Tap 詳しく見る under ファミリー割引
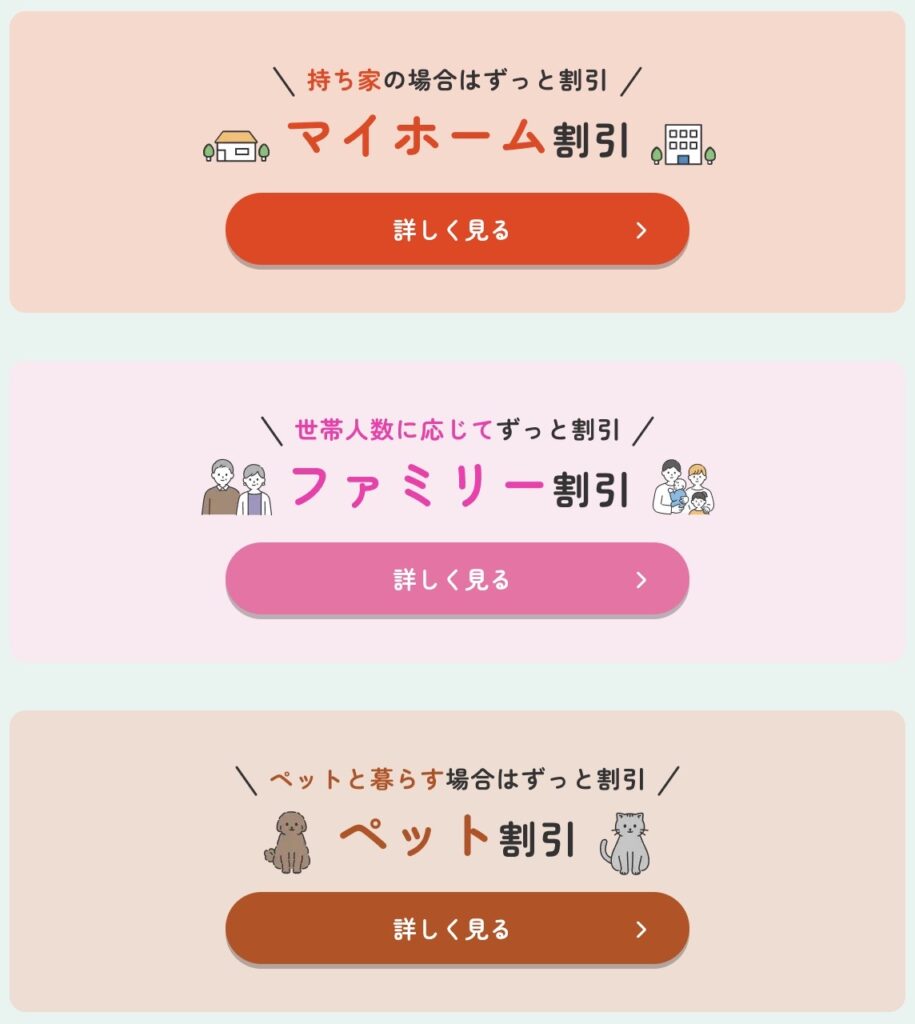 tap(457, 579)
